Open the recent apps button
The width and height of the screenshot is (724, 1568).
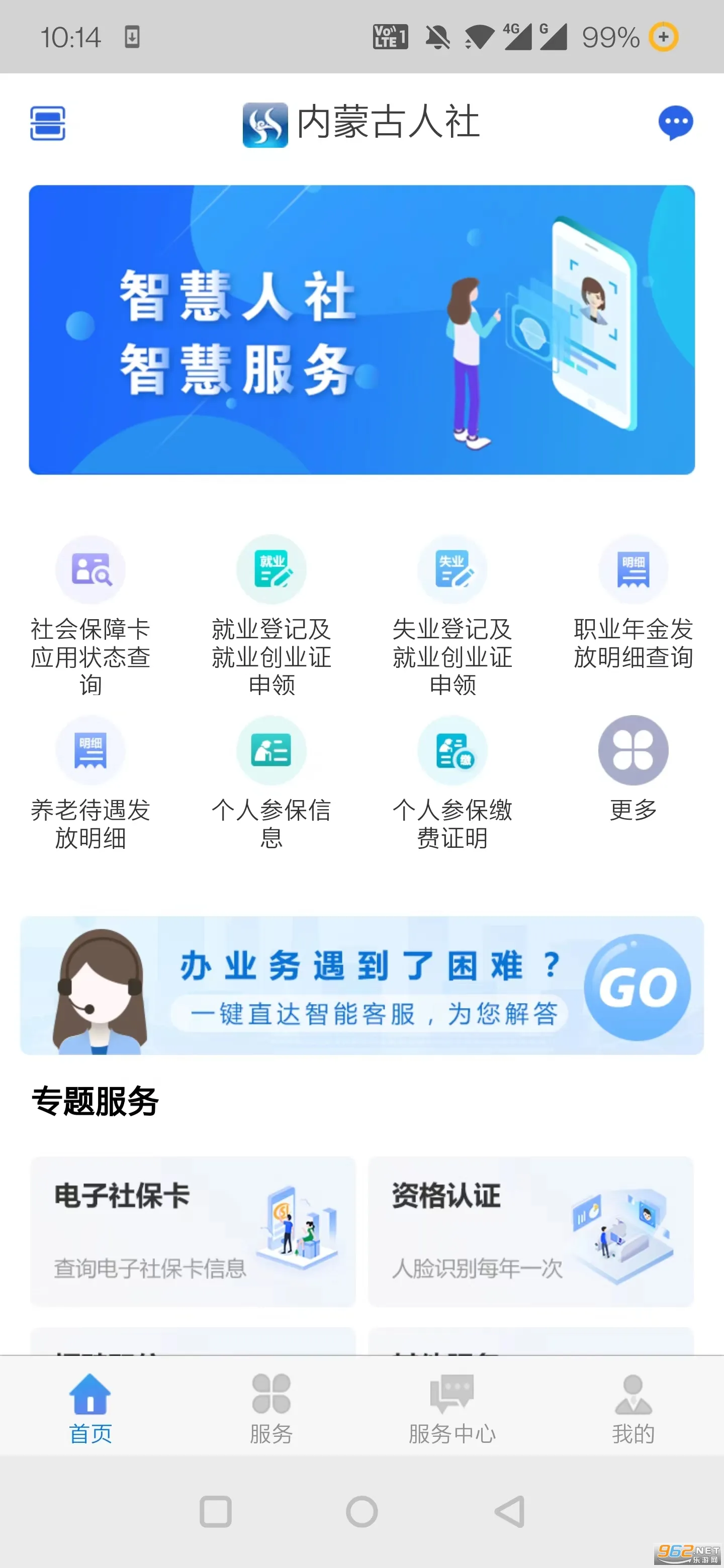[x=216, y=1511]
